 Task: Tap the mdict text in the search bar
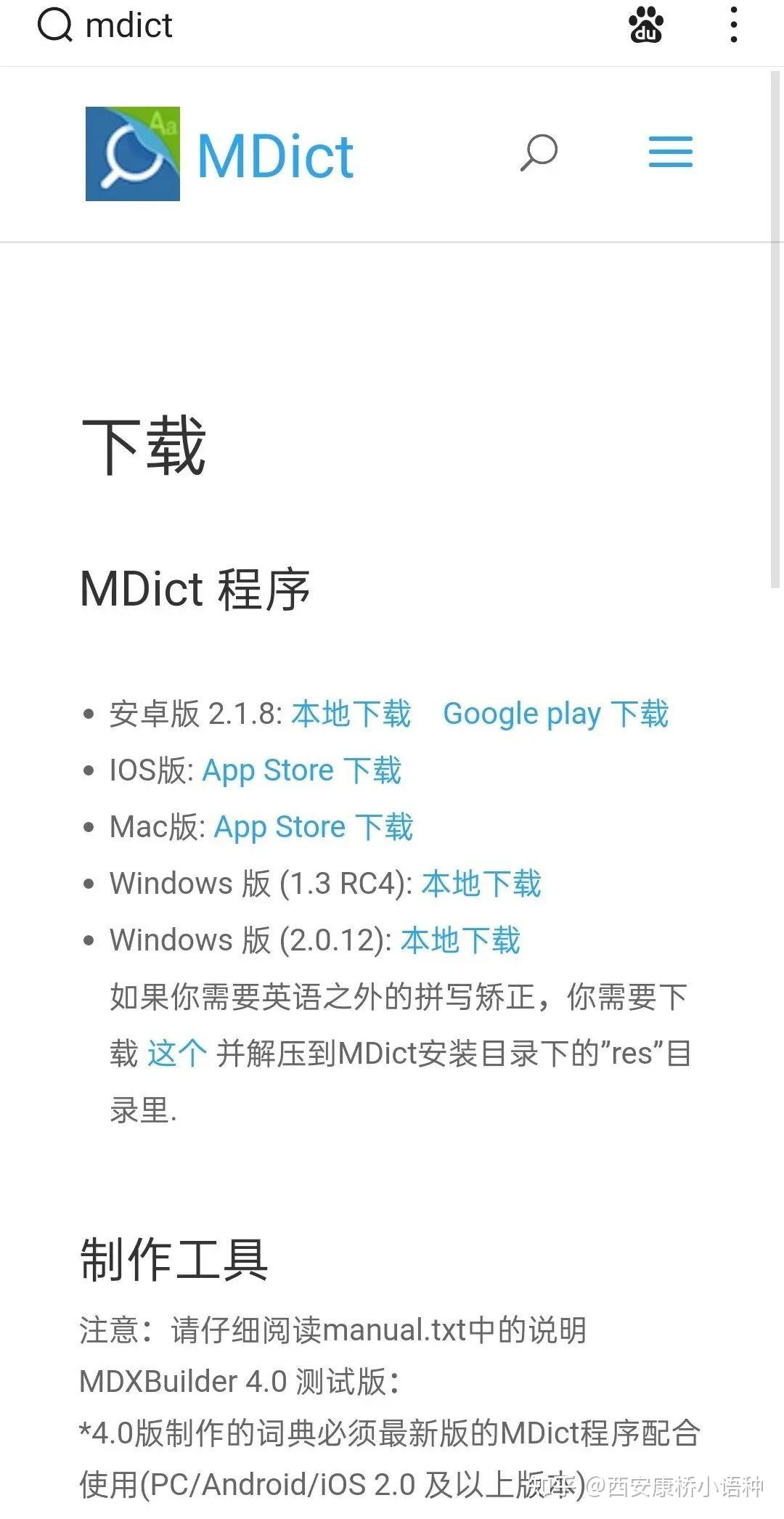click(x=129, y=24)
